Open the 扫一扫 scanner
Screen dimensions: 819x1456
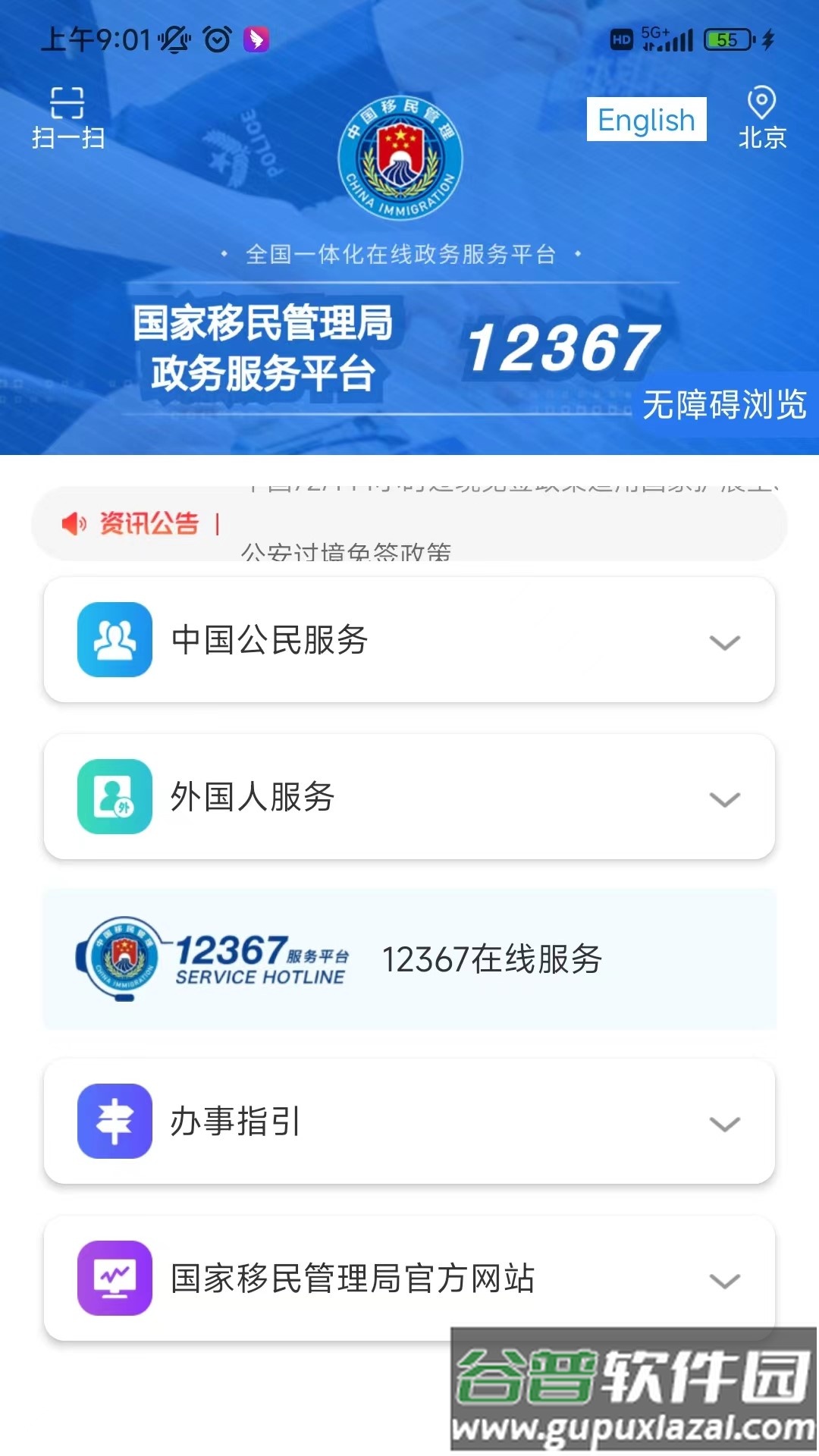coord(67,118)
